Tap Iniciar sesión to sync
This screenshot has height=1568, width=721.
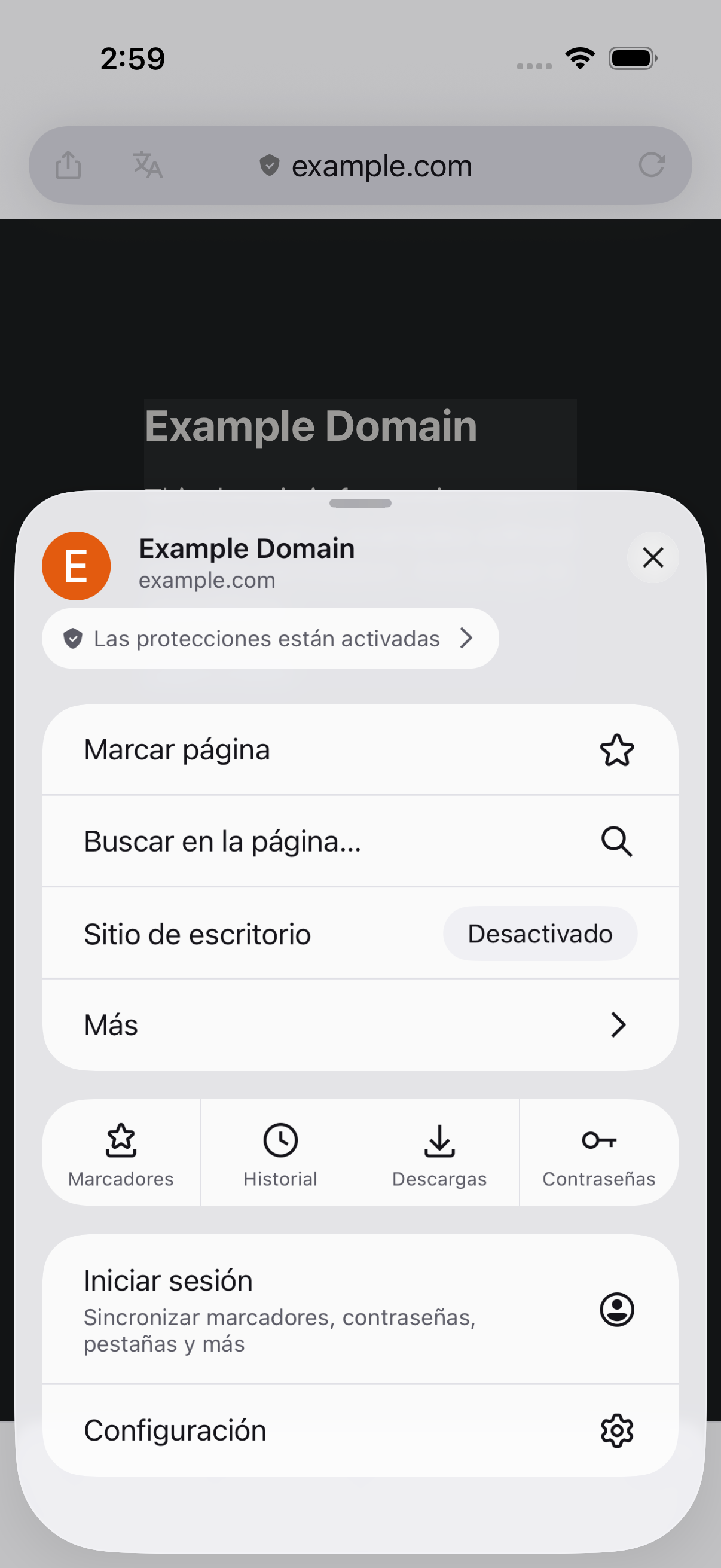point(360,1308)
